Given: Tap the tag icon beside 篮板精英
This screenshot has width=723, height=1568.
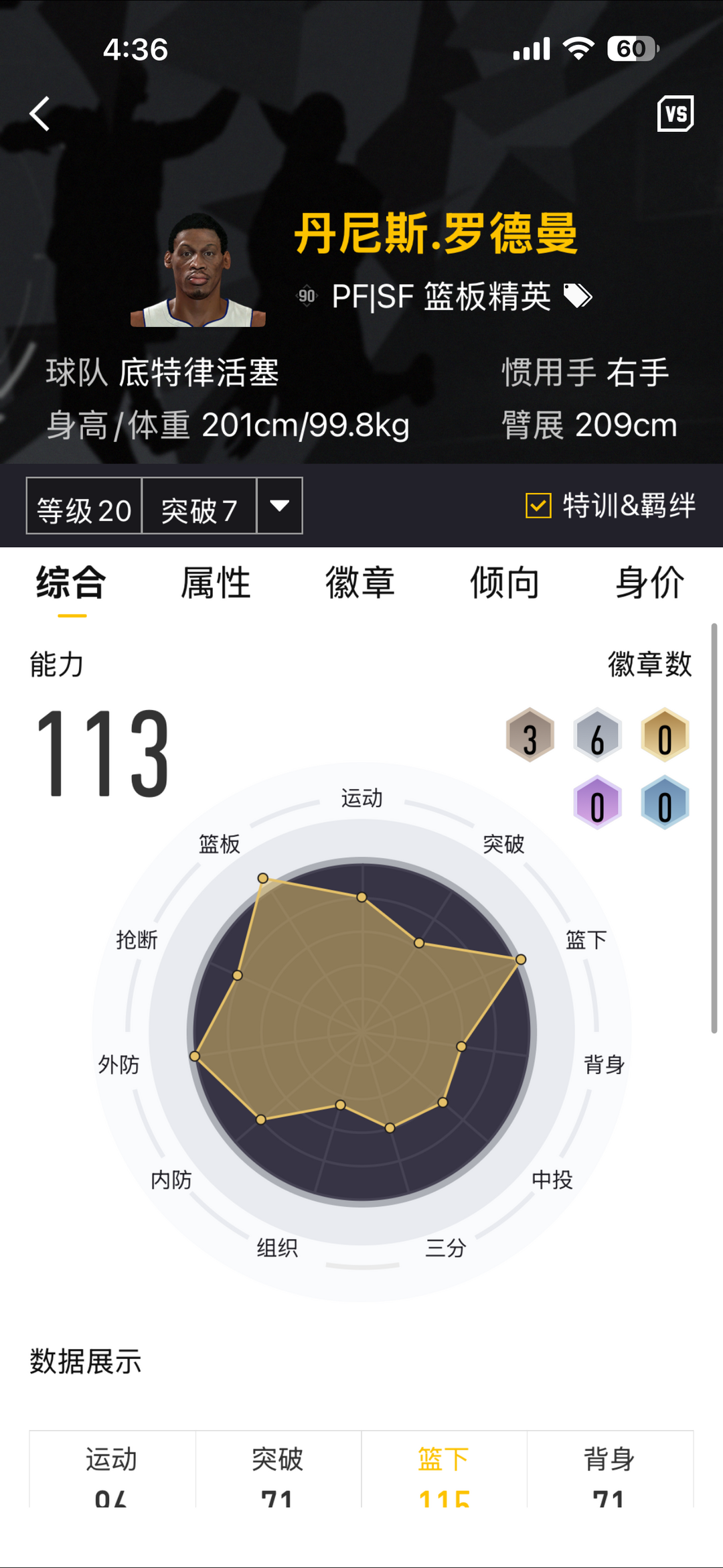Looking at the screenshot, I should tap(578, 295).
